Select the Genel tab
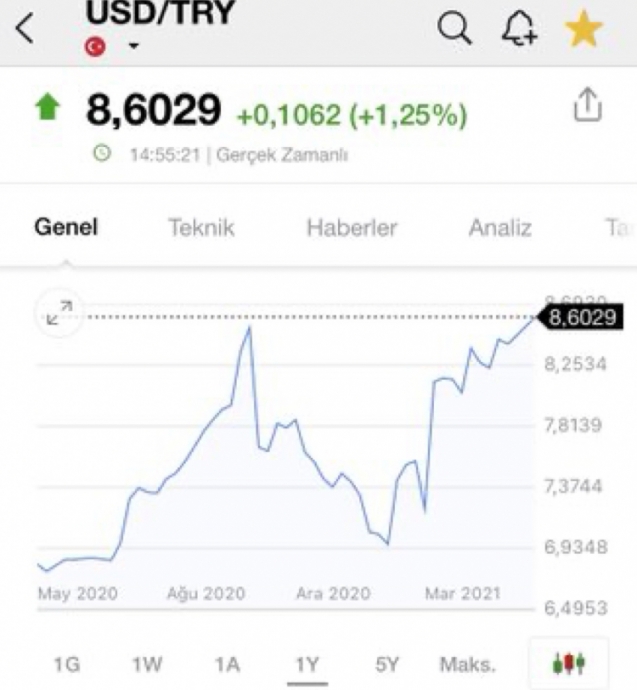This screenshot has width=637, height=690. 66,227
